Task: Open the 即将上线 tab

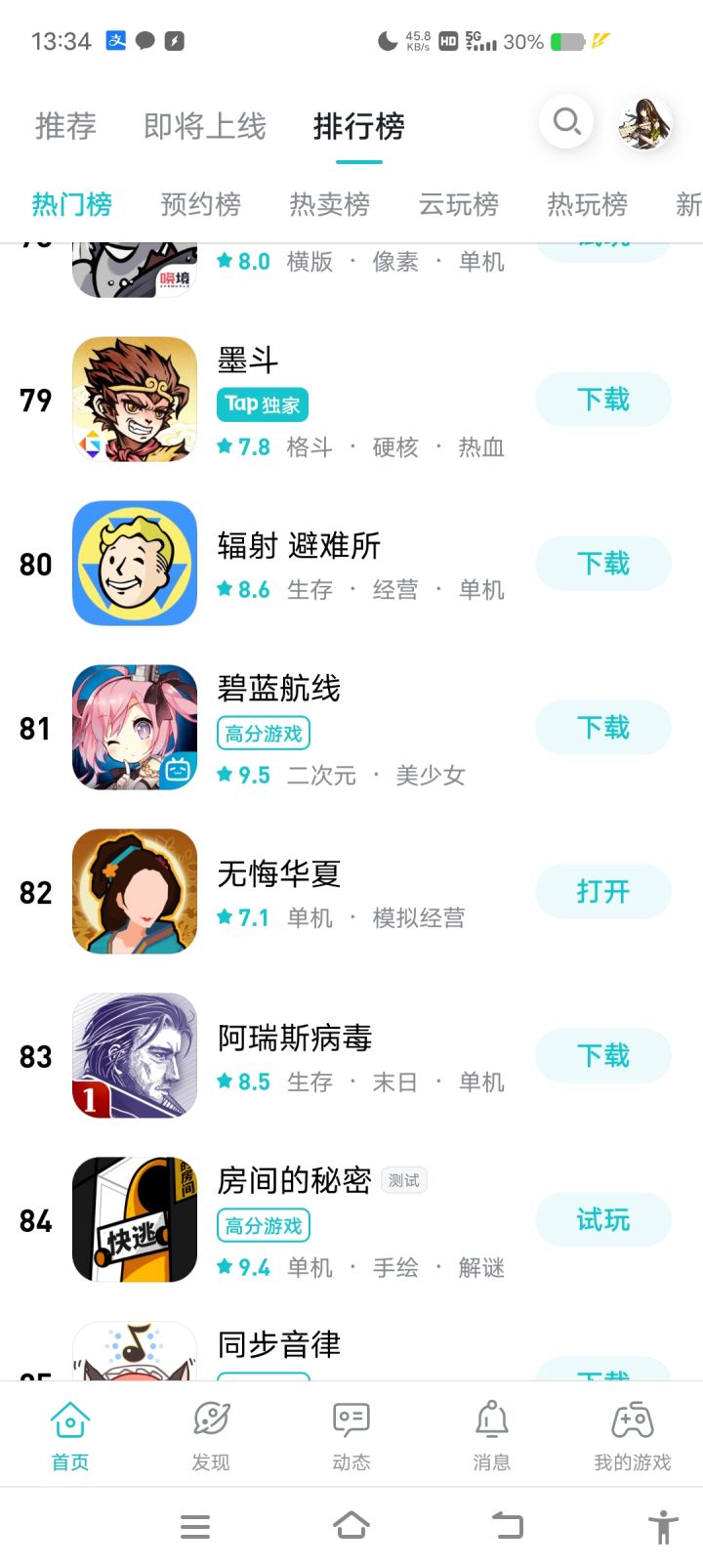Action: click(x=203, y=127)
